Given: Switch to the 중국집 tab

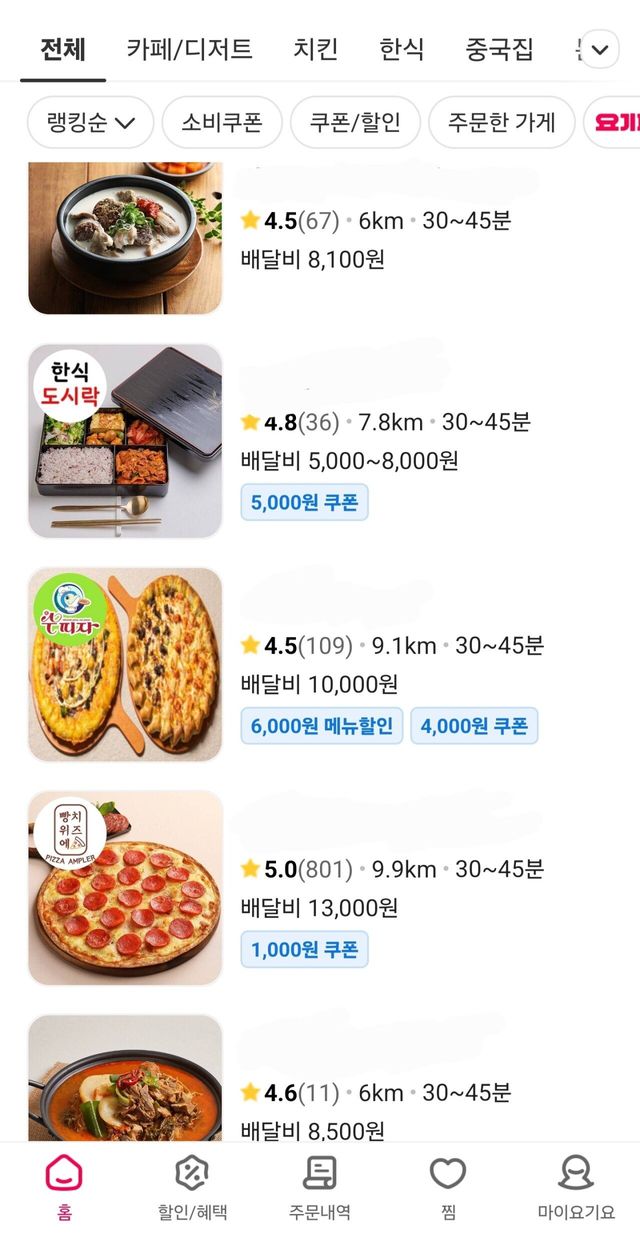Looking at the screenshot, I should (500, 49).
